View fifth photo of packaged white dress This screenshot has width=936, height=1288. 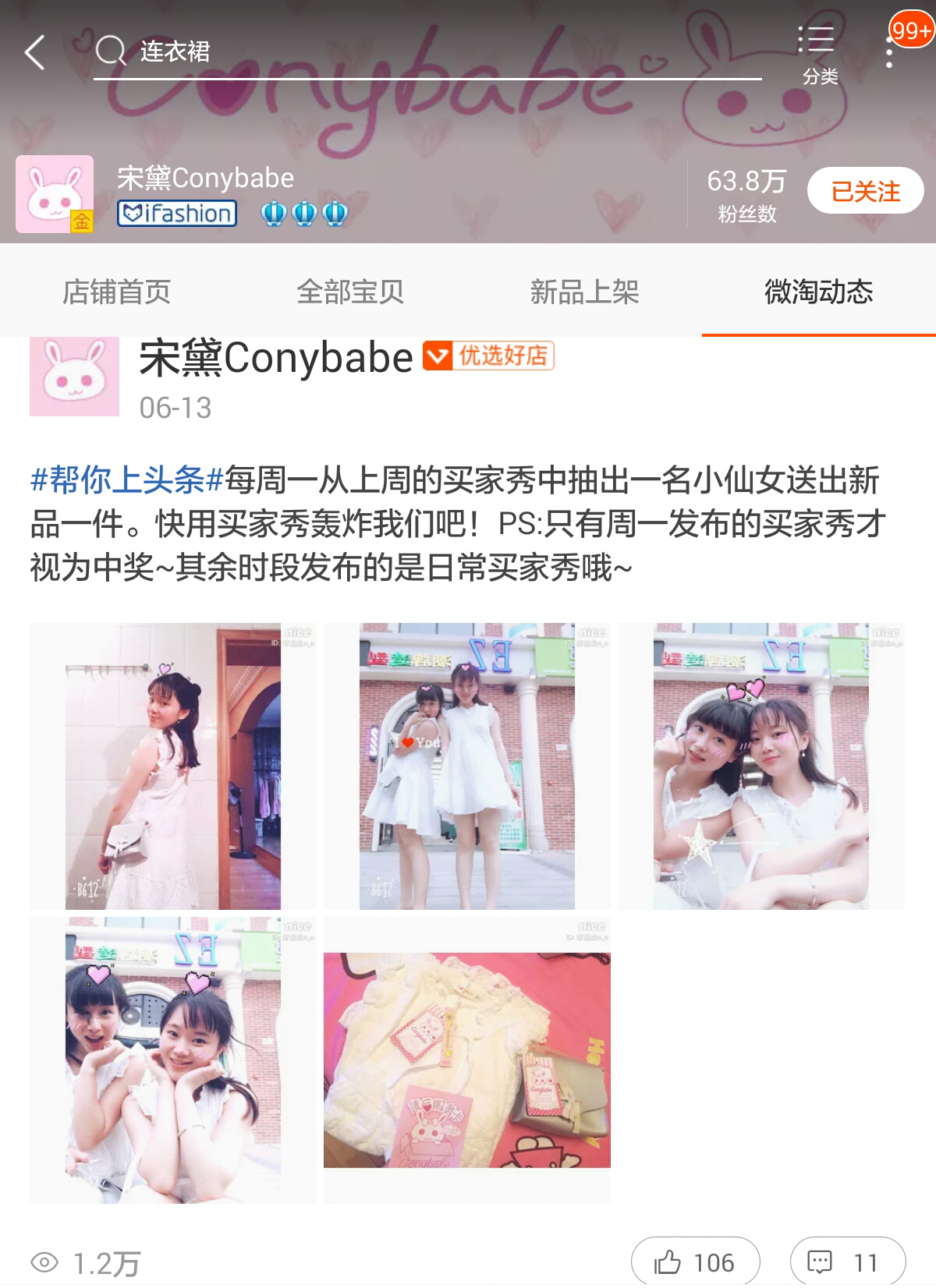pyautogui.click(x=467, y=1060)
